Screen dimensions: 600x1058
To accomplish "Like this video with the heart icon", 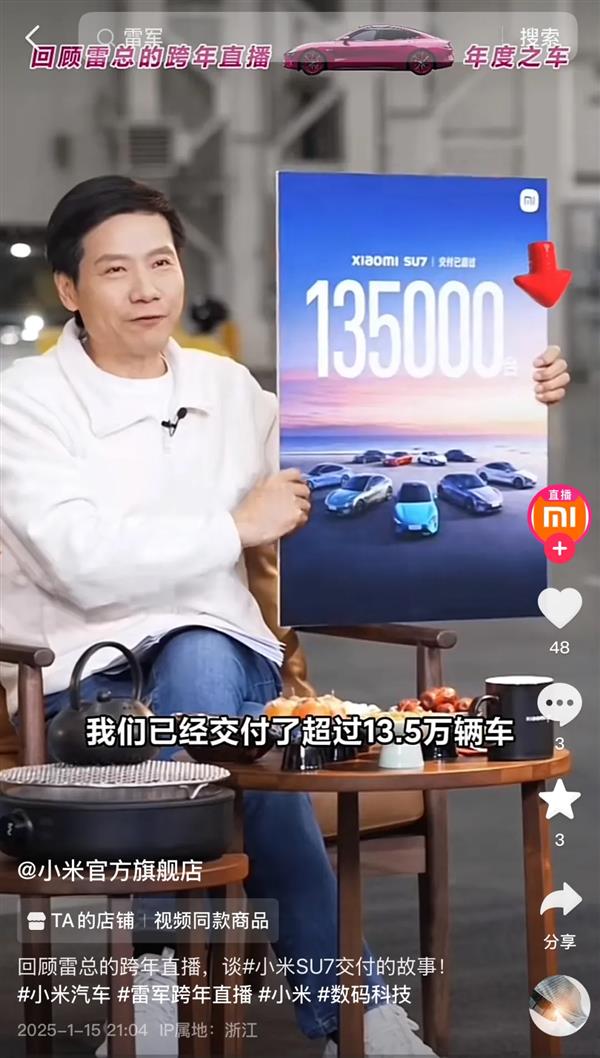I will click(x=559, y=608).
